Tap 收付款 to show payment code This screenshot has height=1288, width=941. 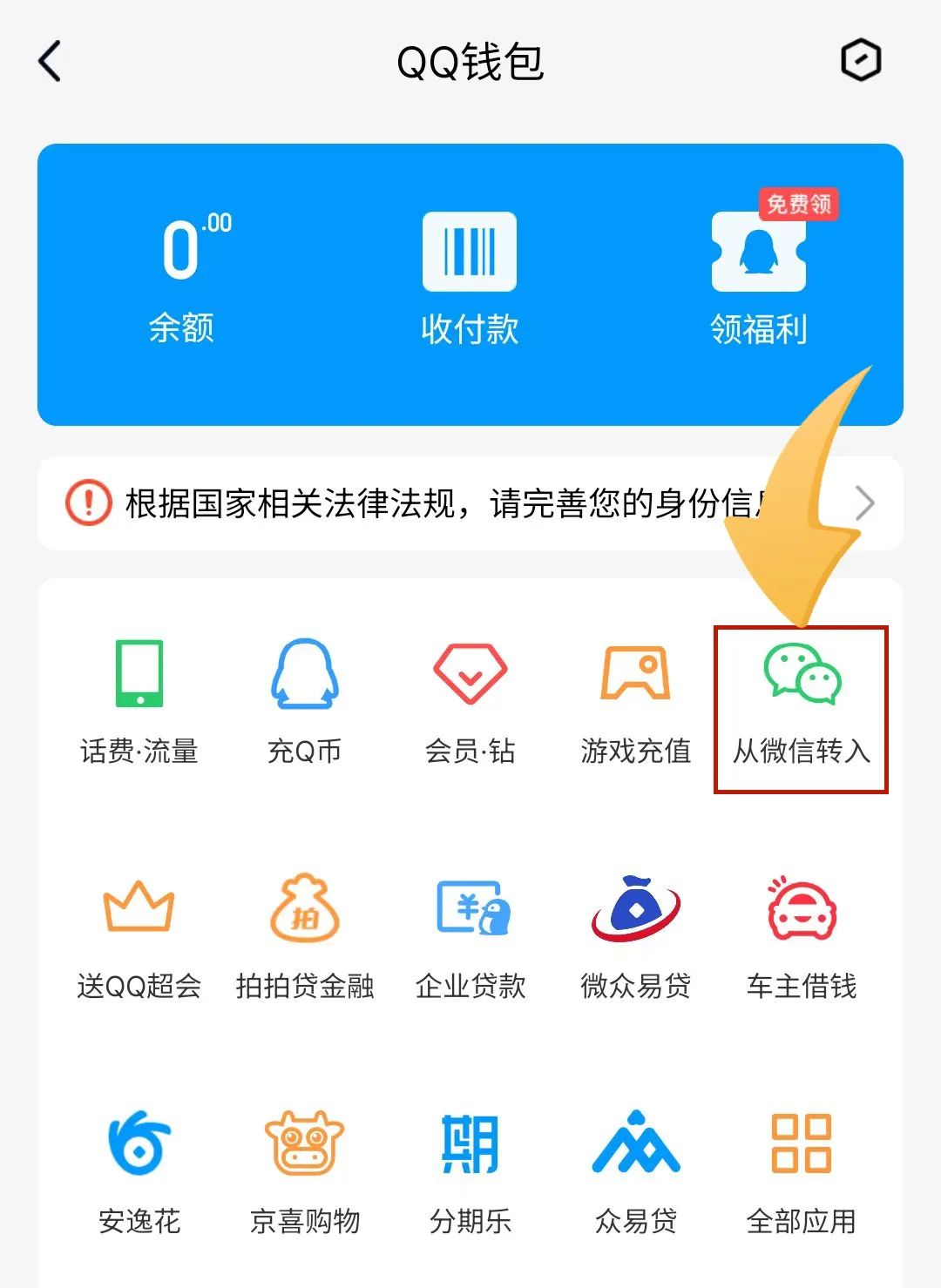469,279
